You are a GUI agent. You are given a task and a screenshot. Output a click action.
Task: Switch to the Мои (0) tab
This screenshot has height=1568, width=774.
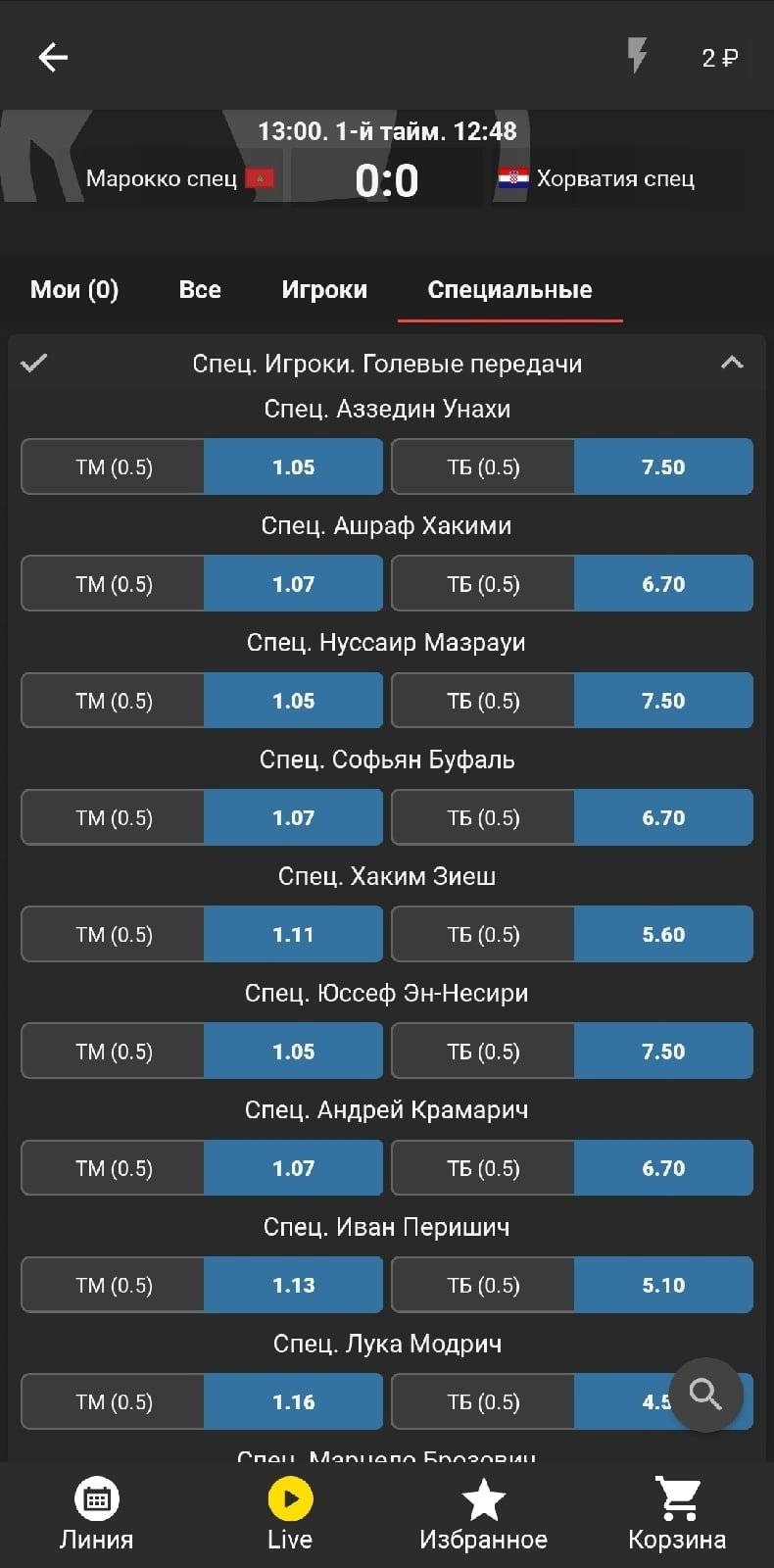click(74, 289)
